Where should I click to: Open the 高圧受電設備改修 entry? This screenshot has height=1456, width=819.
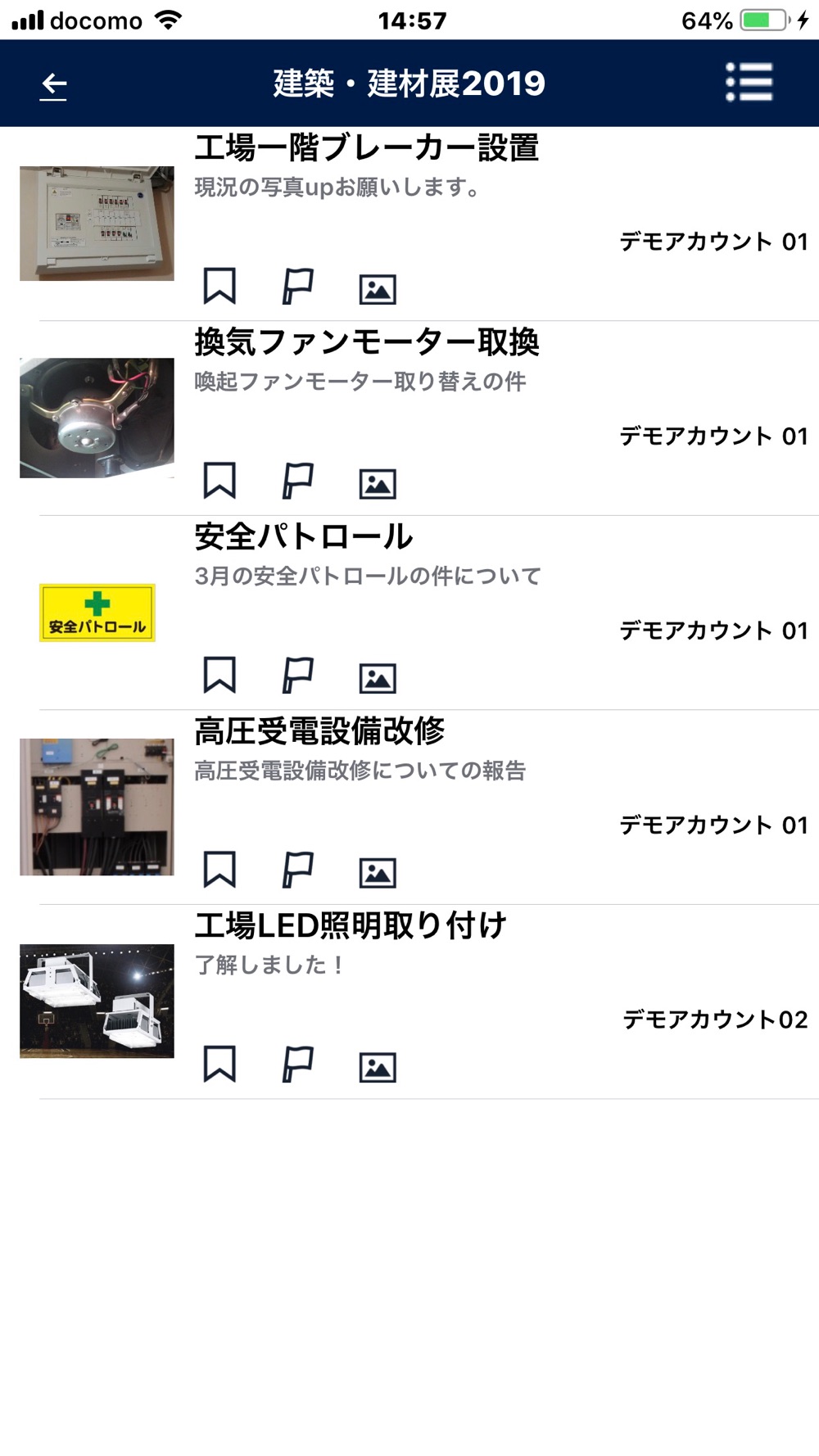coord(409,807)
